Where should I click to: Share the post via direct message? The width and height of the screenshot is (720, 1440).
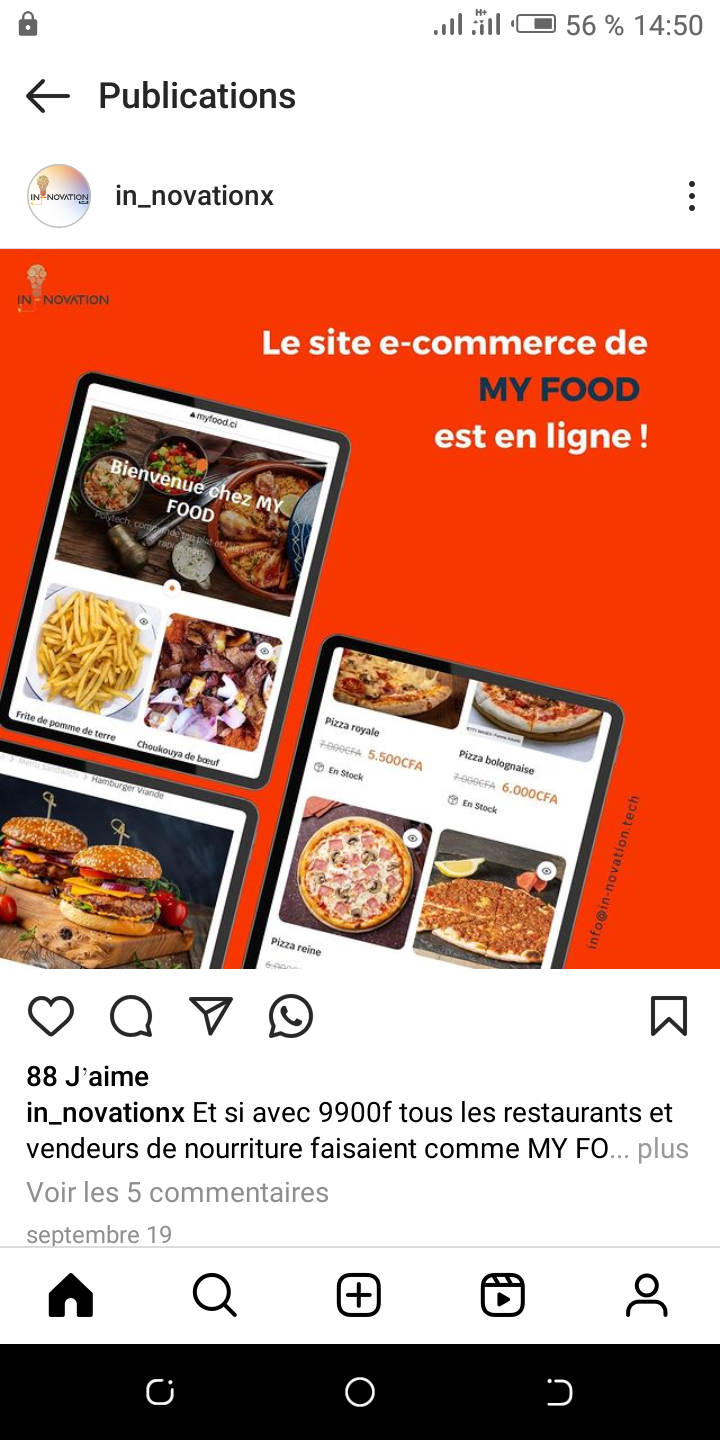[211, 1016]
